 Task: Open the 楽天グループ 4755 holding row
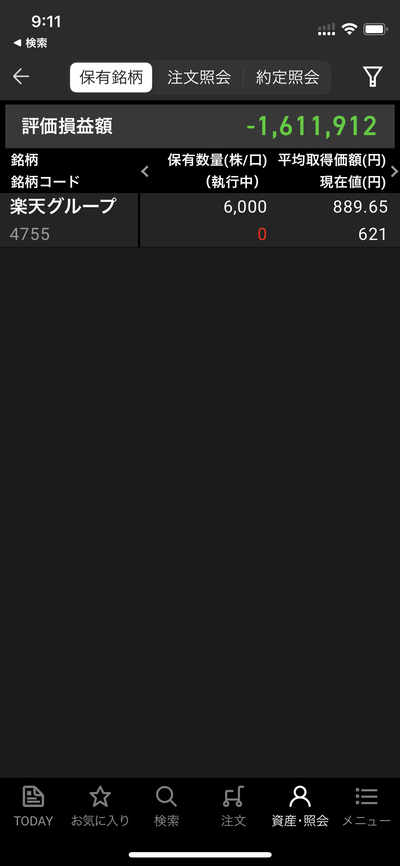click(x=200, y=220)
